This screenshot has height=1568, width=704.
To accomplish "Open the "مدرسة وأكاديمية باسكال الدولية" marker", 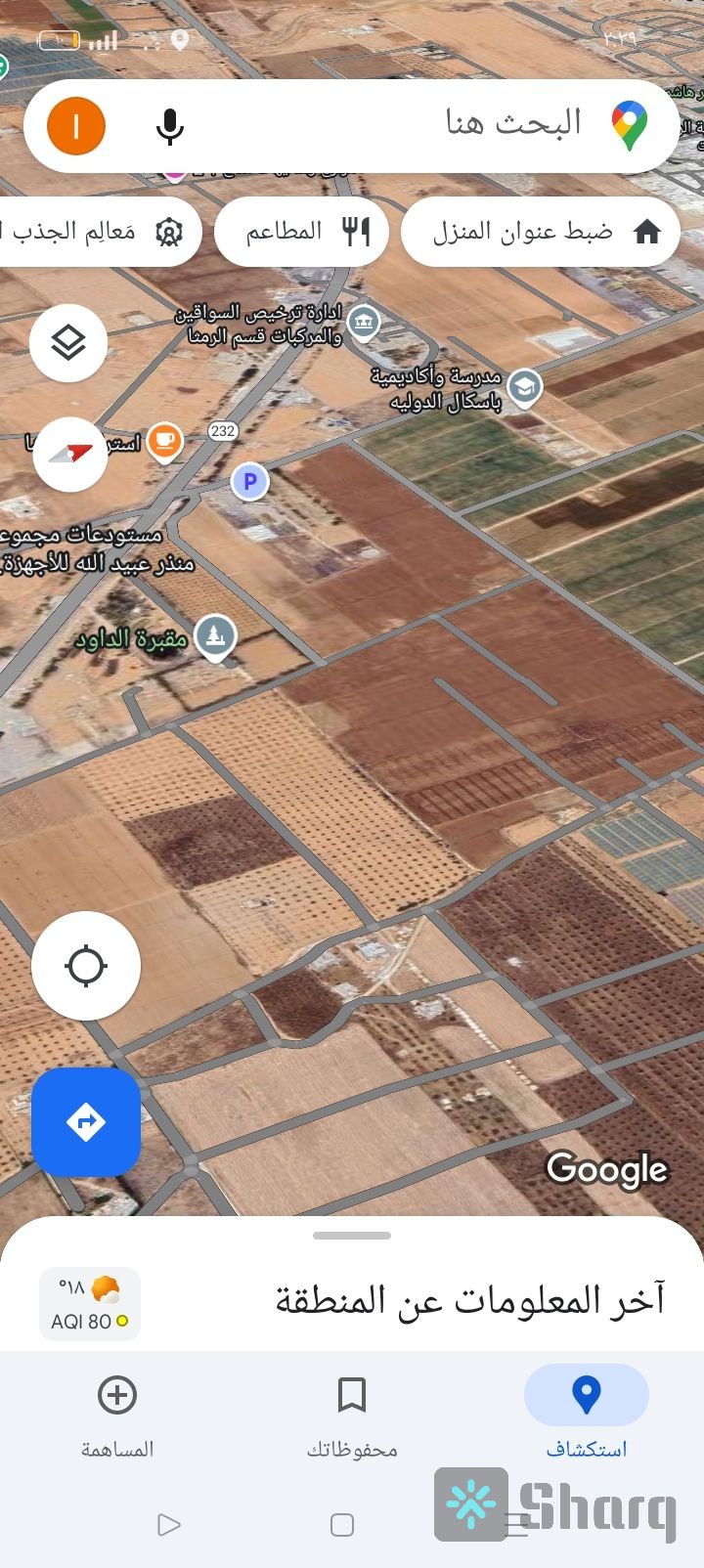I will (525, 386).
